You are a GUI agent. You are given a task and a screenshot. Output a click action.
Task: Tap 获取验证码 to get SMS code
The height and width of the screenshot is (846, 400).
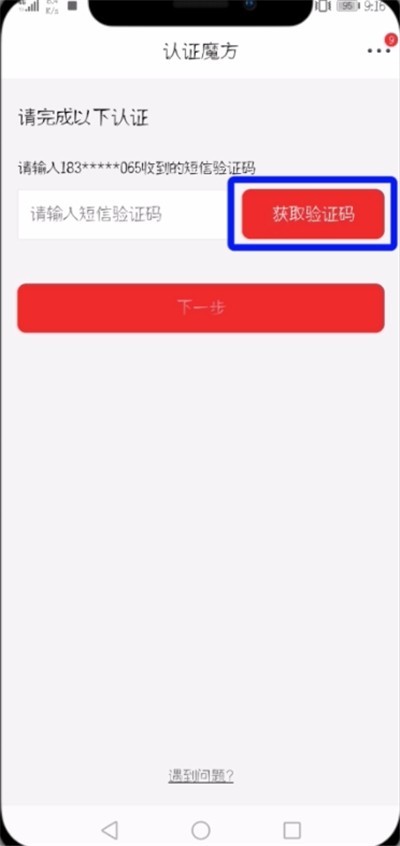[313, 214]
